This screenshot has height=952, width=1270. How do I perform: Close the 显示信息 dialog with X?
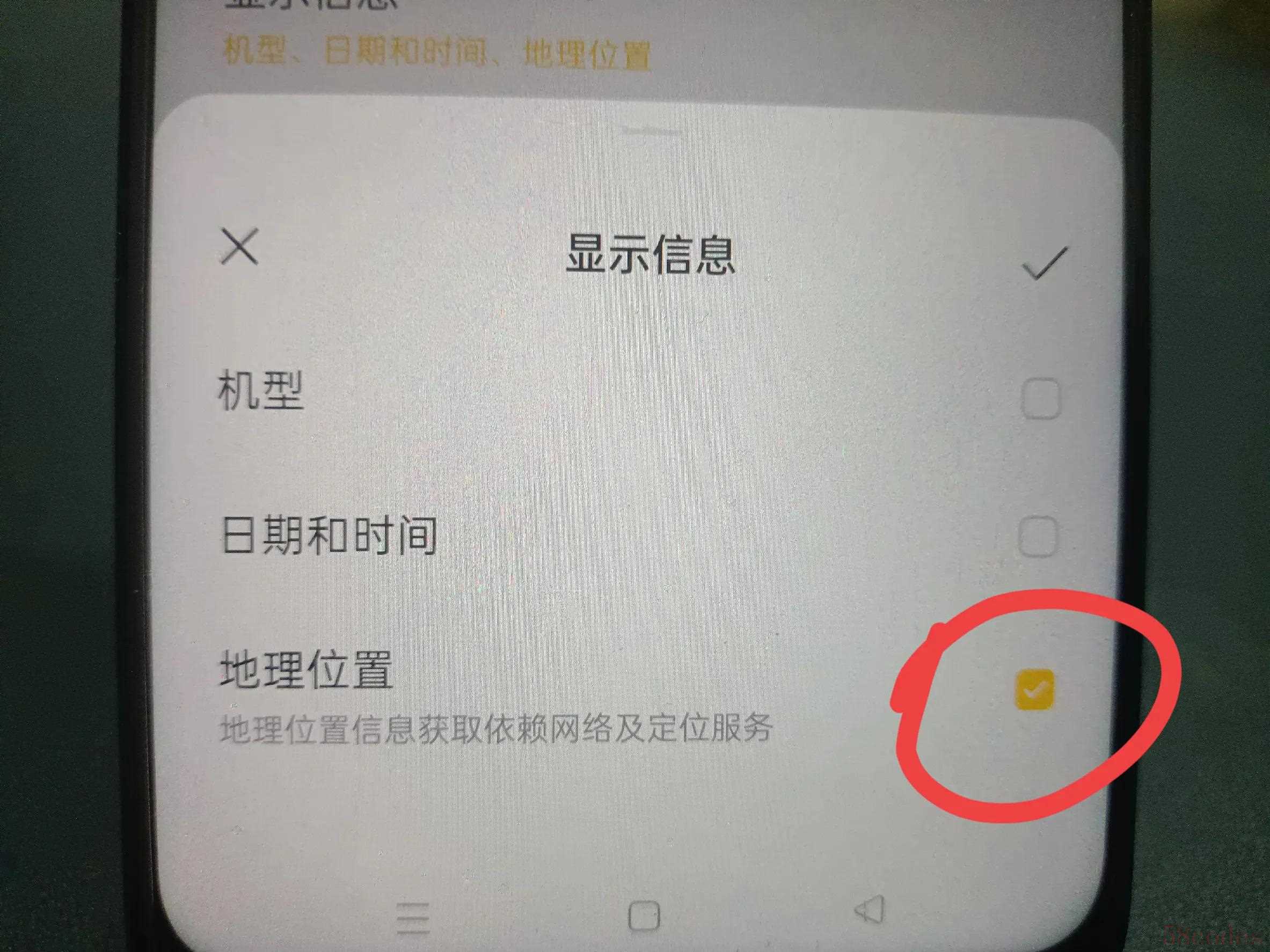coord(239,247)
